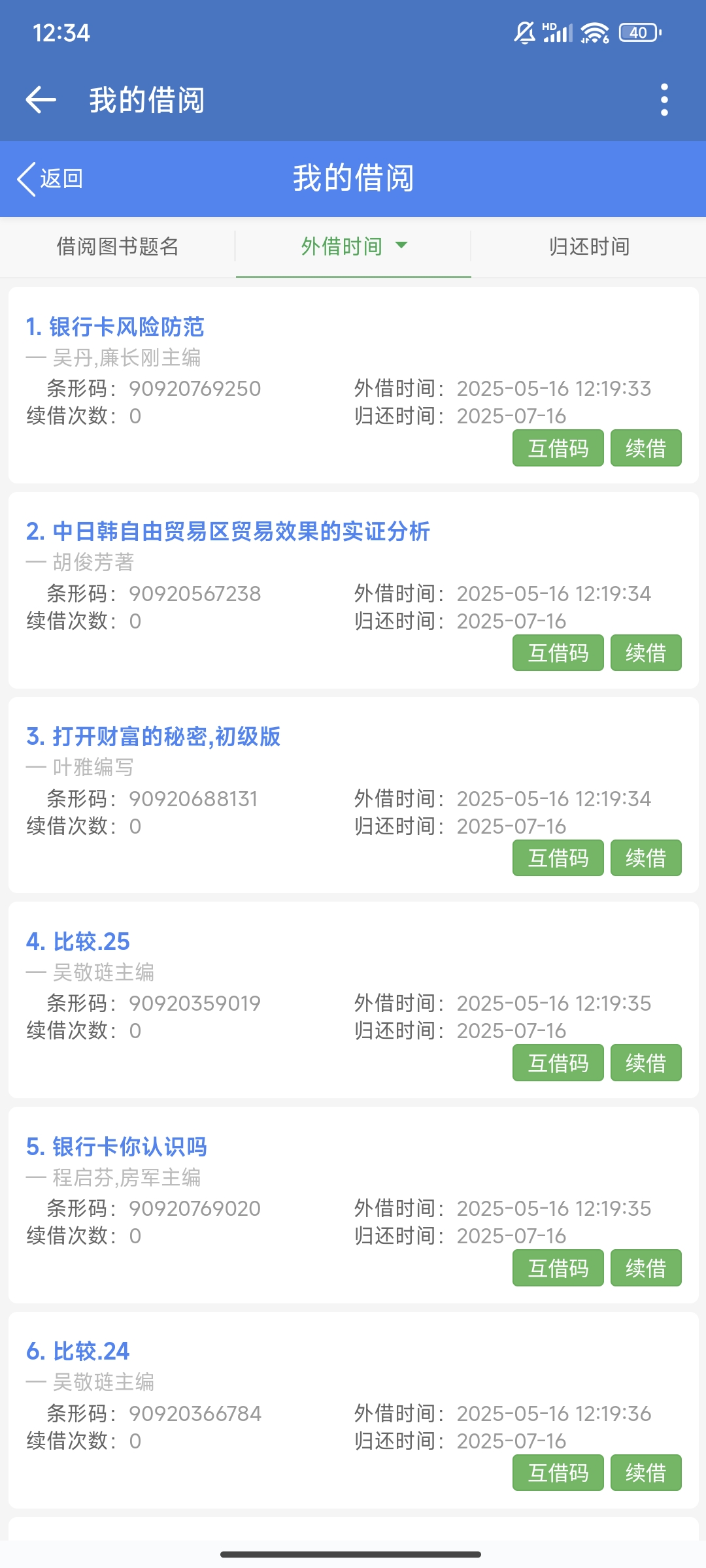
Task: Open book 比较.25
Action: (x=78, y=941)
